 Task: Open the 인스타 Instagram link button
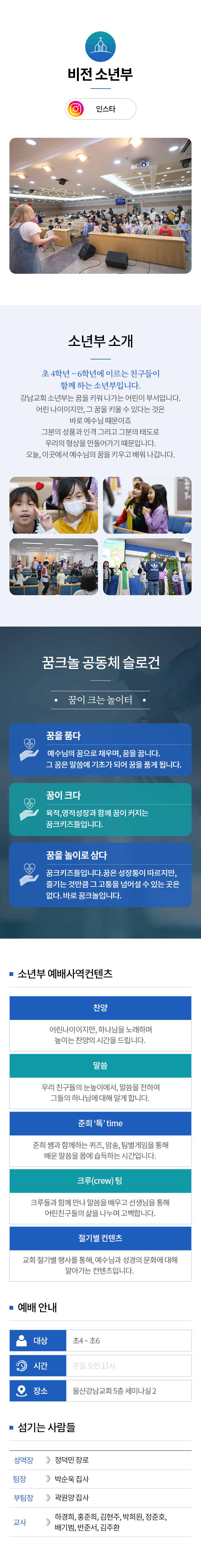tap(100, 109)
